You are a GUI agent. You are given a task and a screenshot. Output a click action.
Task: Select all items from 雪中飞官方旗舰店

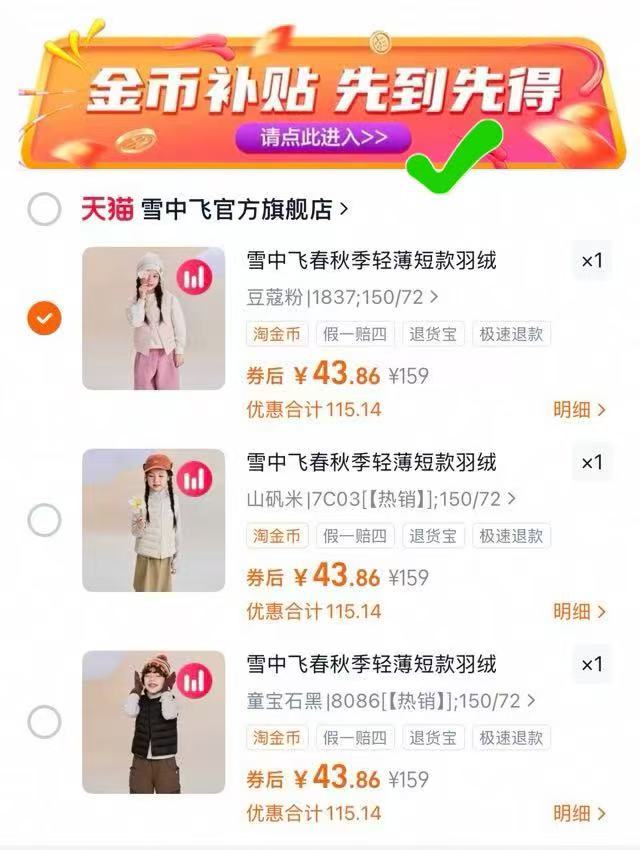(x=44, y=210)
